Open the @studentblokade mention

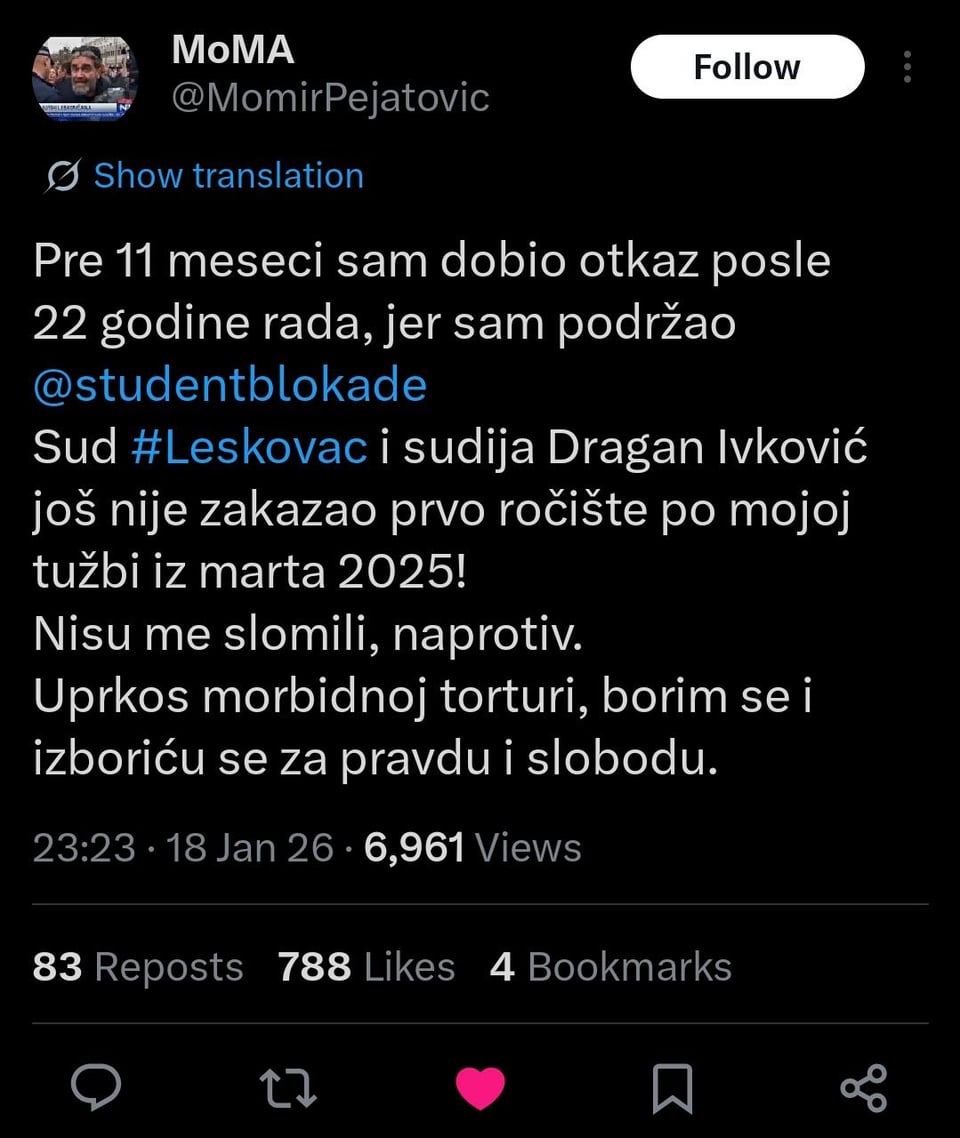(230, 385)
